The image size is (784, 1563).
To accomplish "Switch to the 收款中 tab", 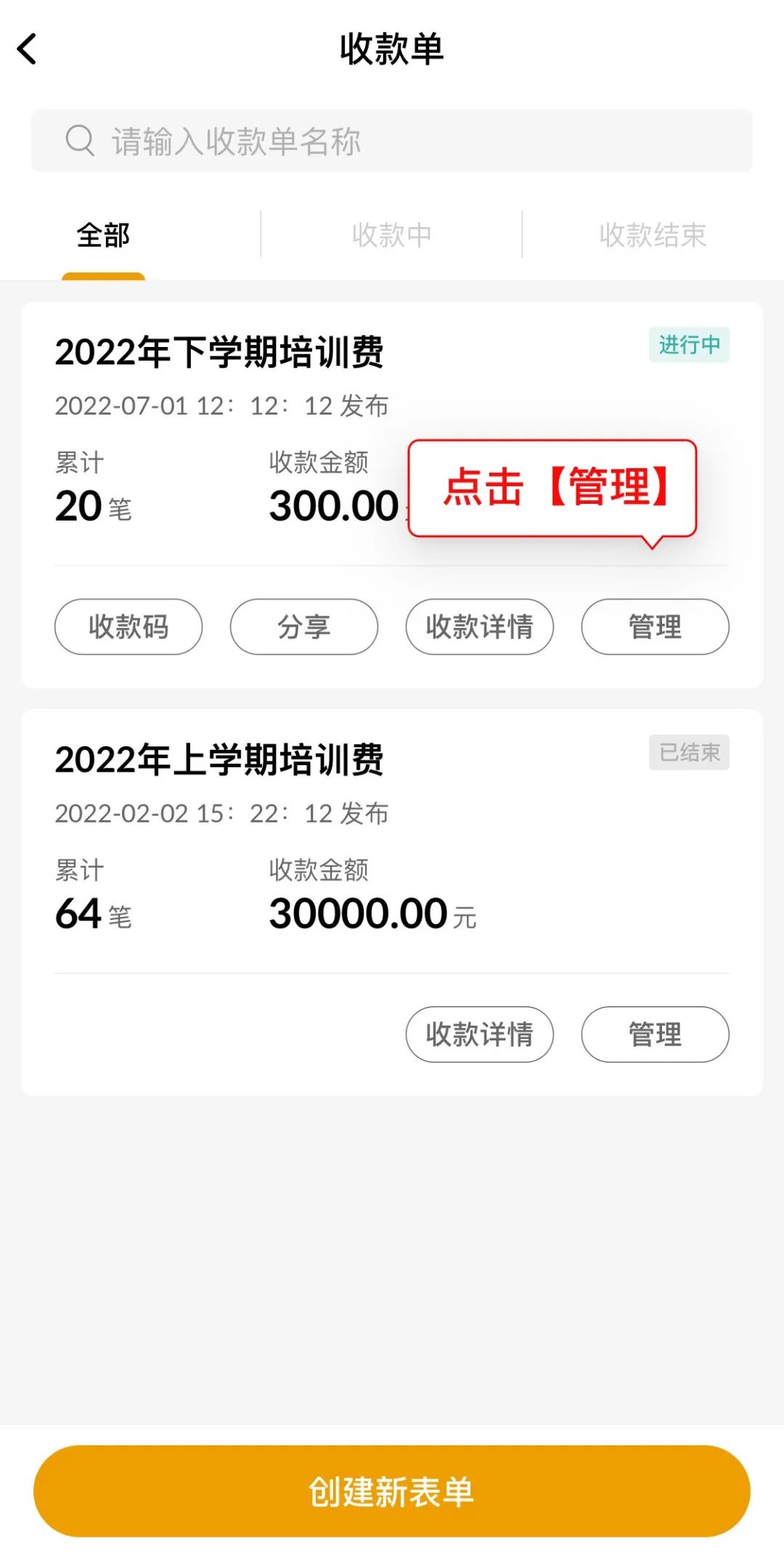I will [x=391, y=235].
